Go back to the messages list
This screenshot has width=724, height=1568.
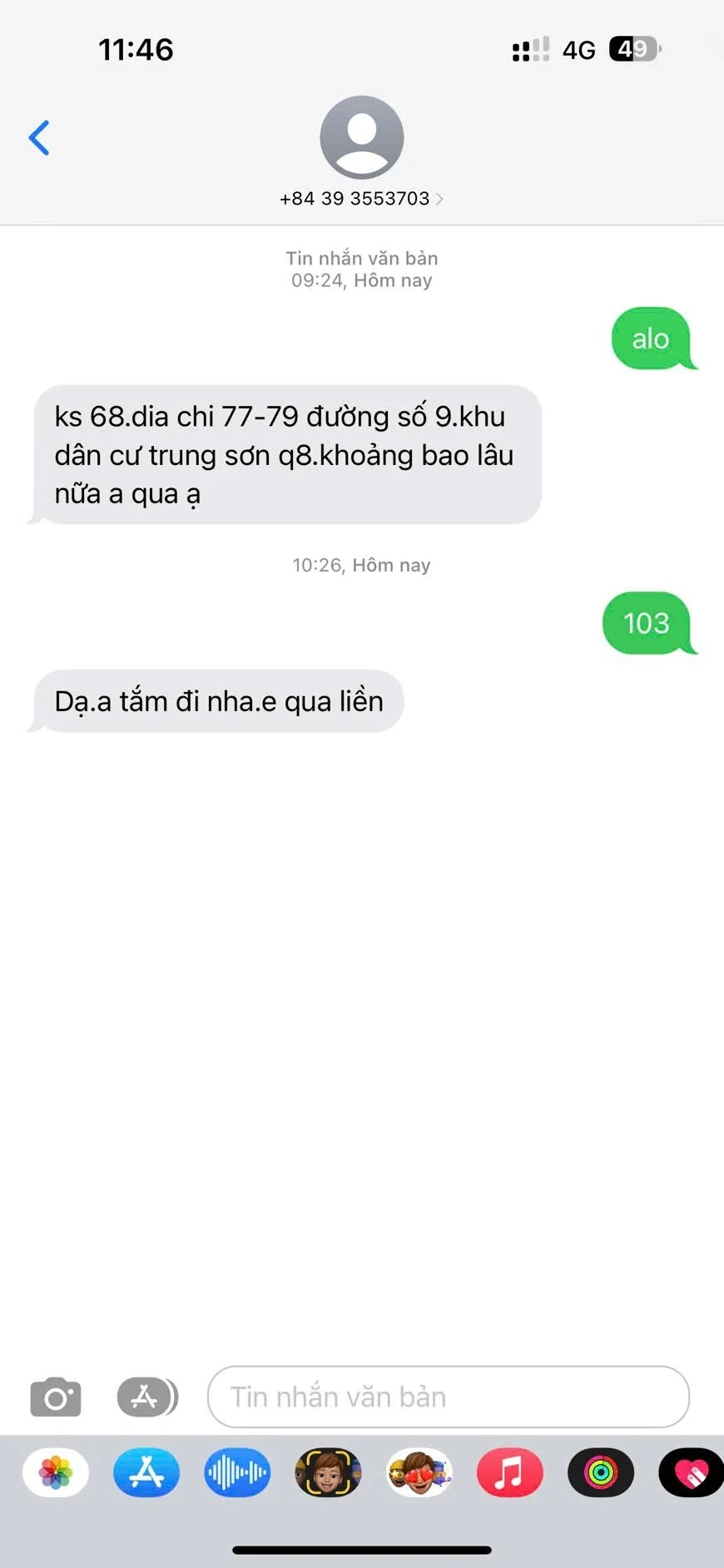pos(39,138)
